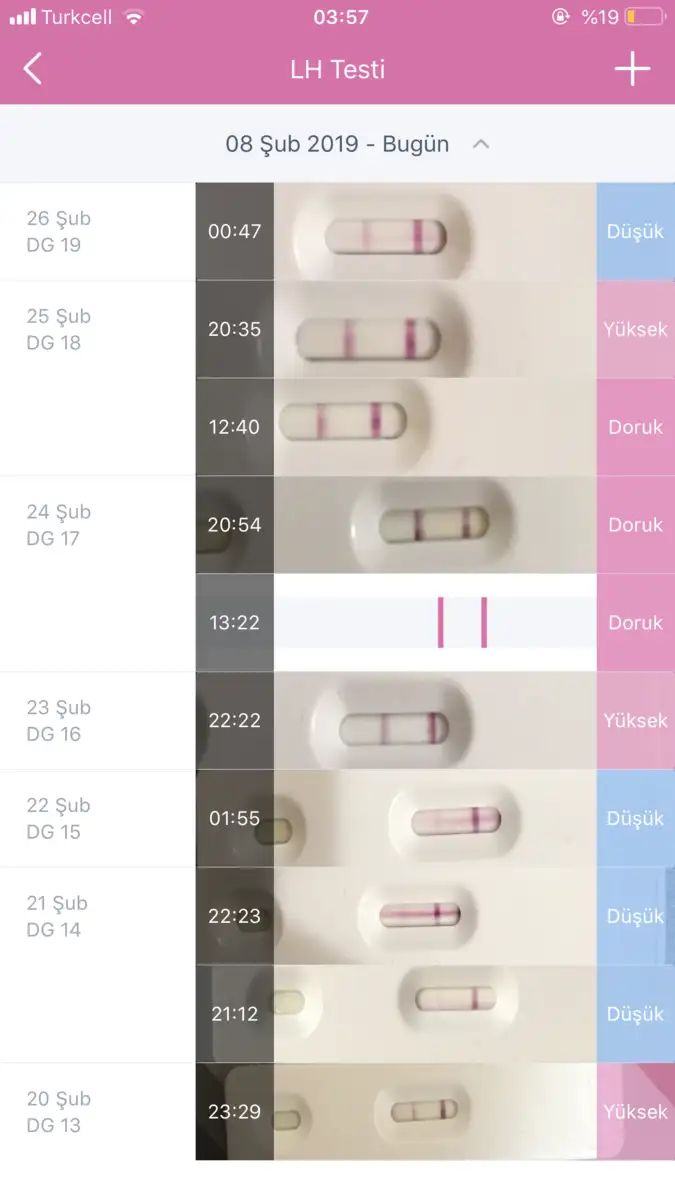Image resolution: width=675 pixels, height=1200 pixels.
Task: Collapse the 08 Şub 2019 - Bugün date range
Action: [x=481, y=144]
